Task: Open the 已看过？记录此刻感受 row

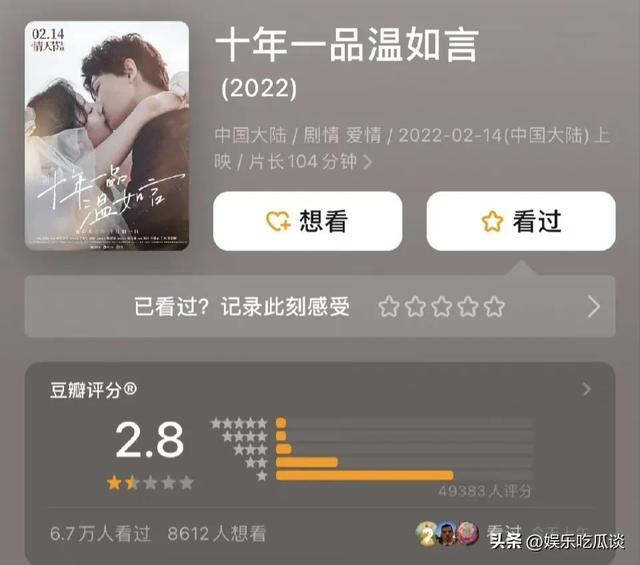Action: point(320,306)
